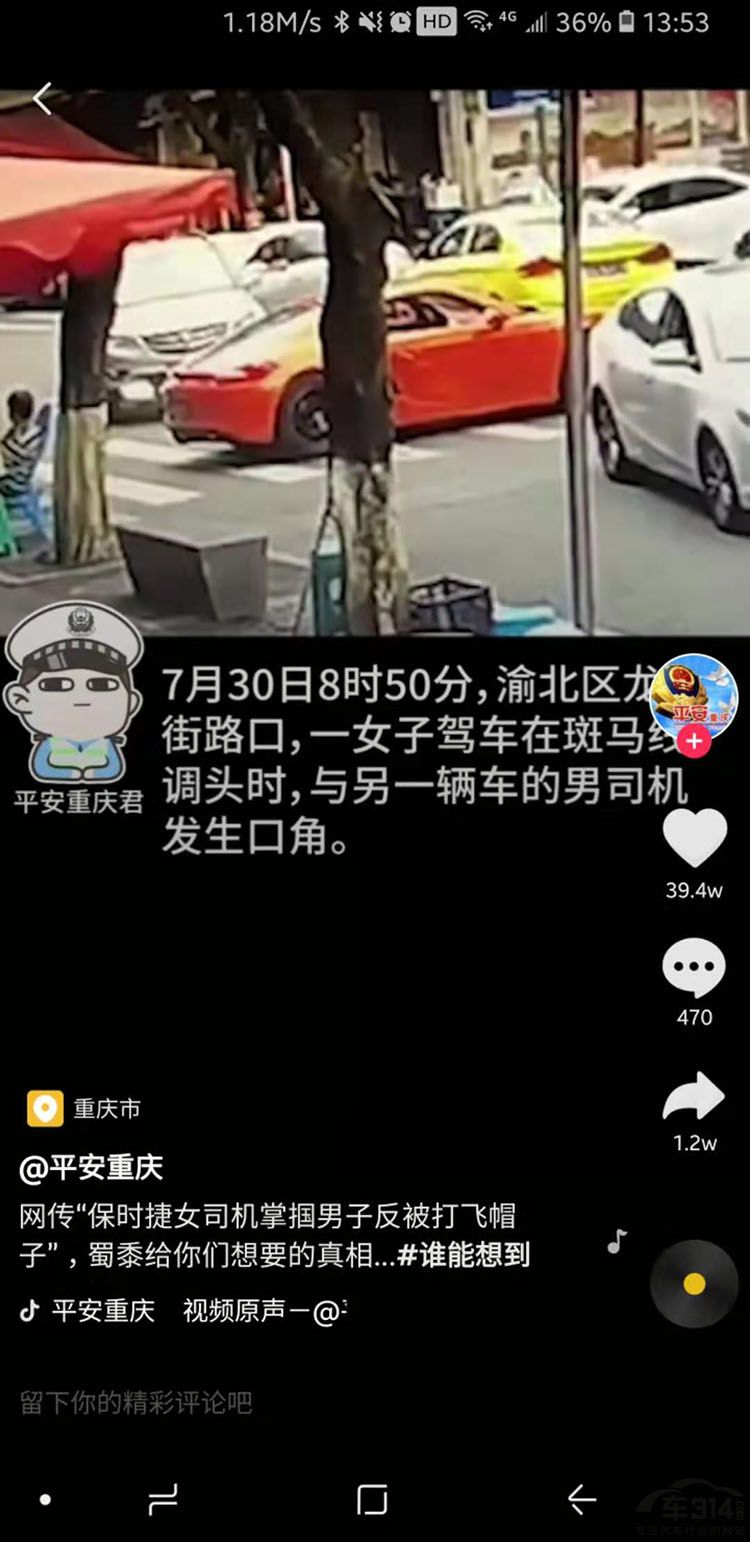Like the video by tapping the heart icon
Viewport: 750px width, 1542px height.
[693, 836]
